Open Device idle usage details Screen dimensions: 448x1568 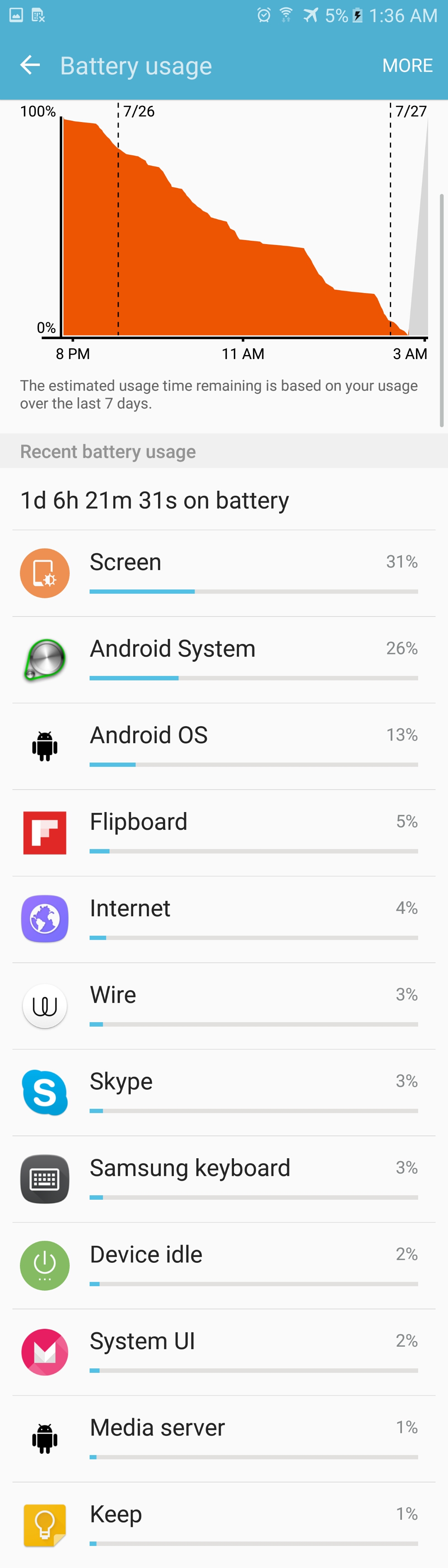click(x=224, y=1264)
